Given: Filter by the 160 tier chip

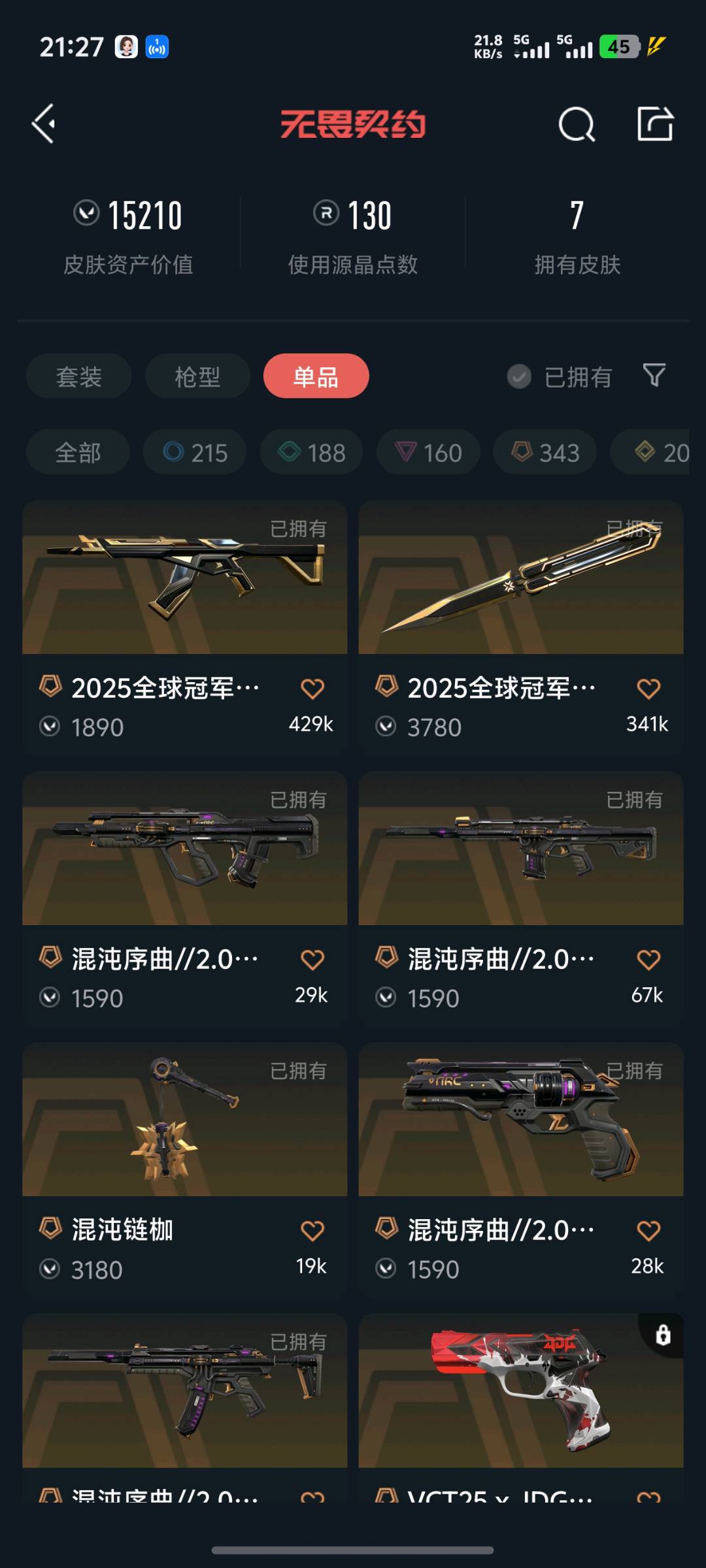Looking at the screenshot, I should click(428, 452).
